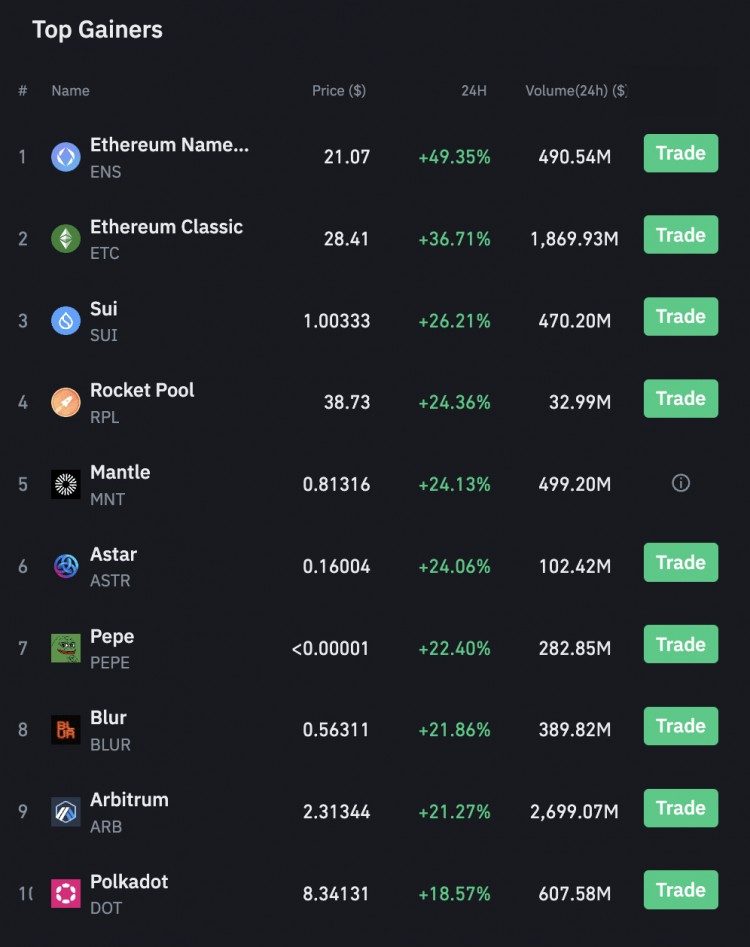Image resolution: width=750 pixels, height=947 pixels.
Task: Hit the Trade button for SUI
Action: coord(680,316)
